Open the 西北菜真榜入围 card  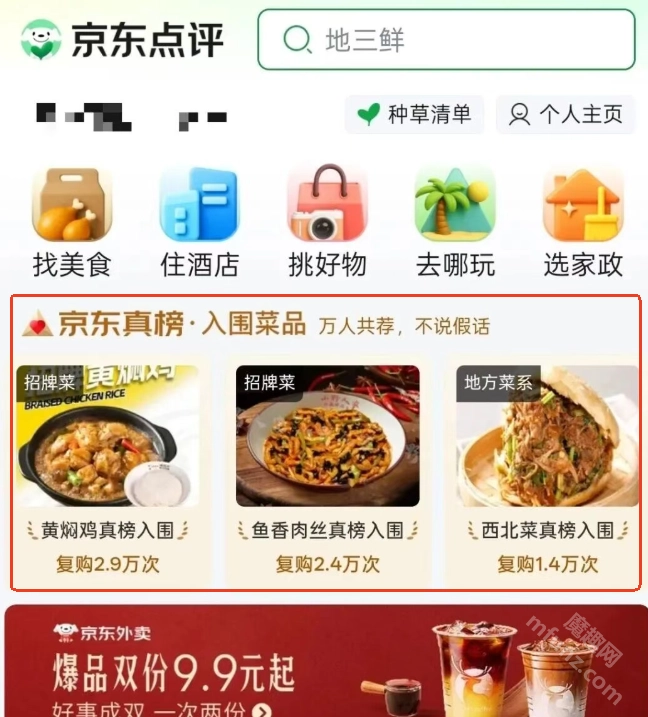[x=547, y=470]
